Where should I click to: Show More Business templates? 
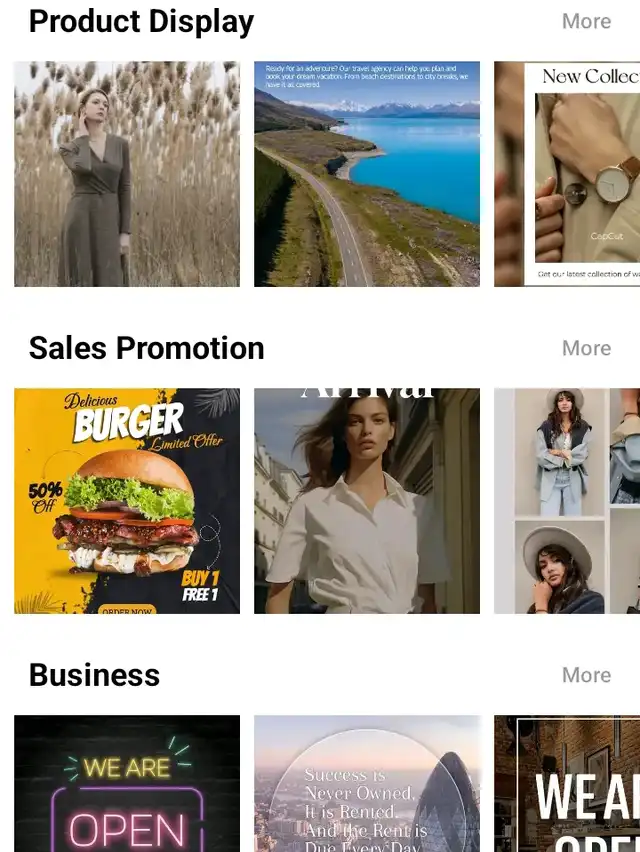(586, 675)
